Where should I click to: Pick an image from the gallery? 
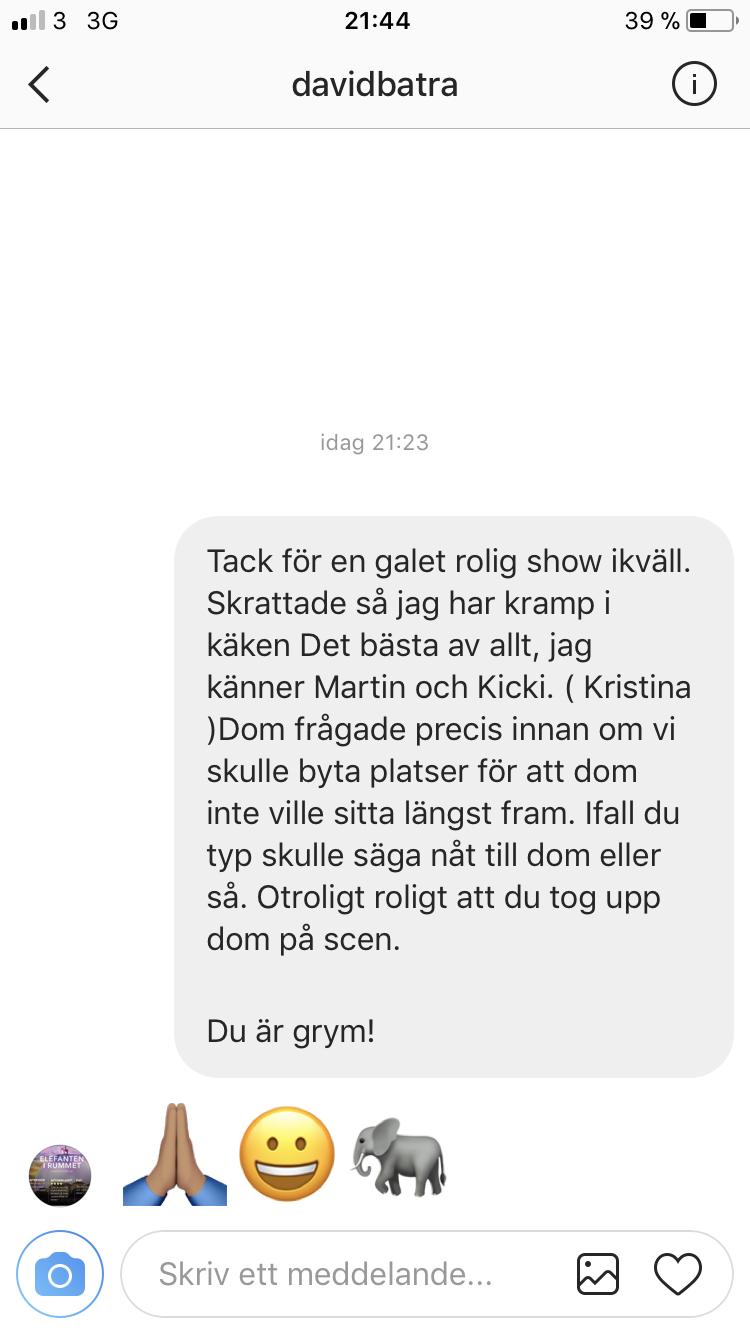(598, 1274)
